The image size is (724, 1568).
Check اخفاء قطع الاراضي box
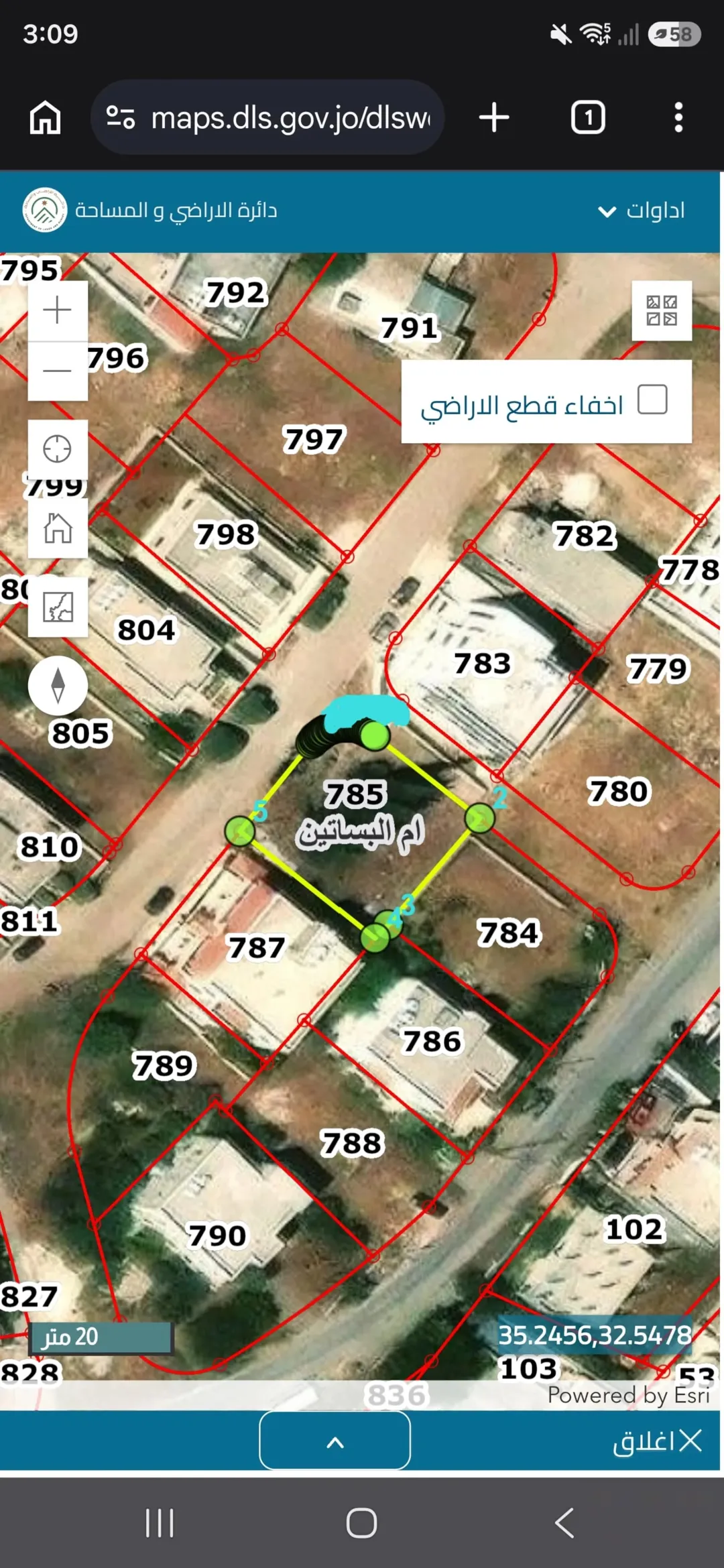[x=652, y=400]
